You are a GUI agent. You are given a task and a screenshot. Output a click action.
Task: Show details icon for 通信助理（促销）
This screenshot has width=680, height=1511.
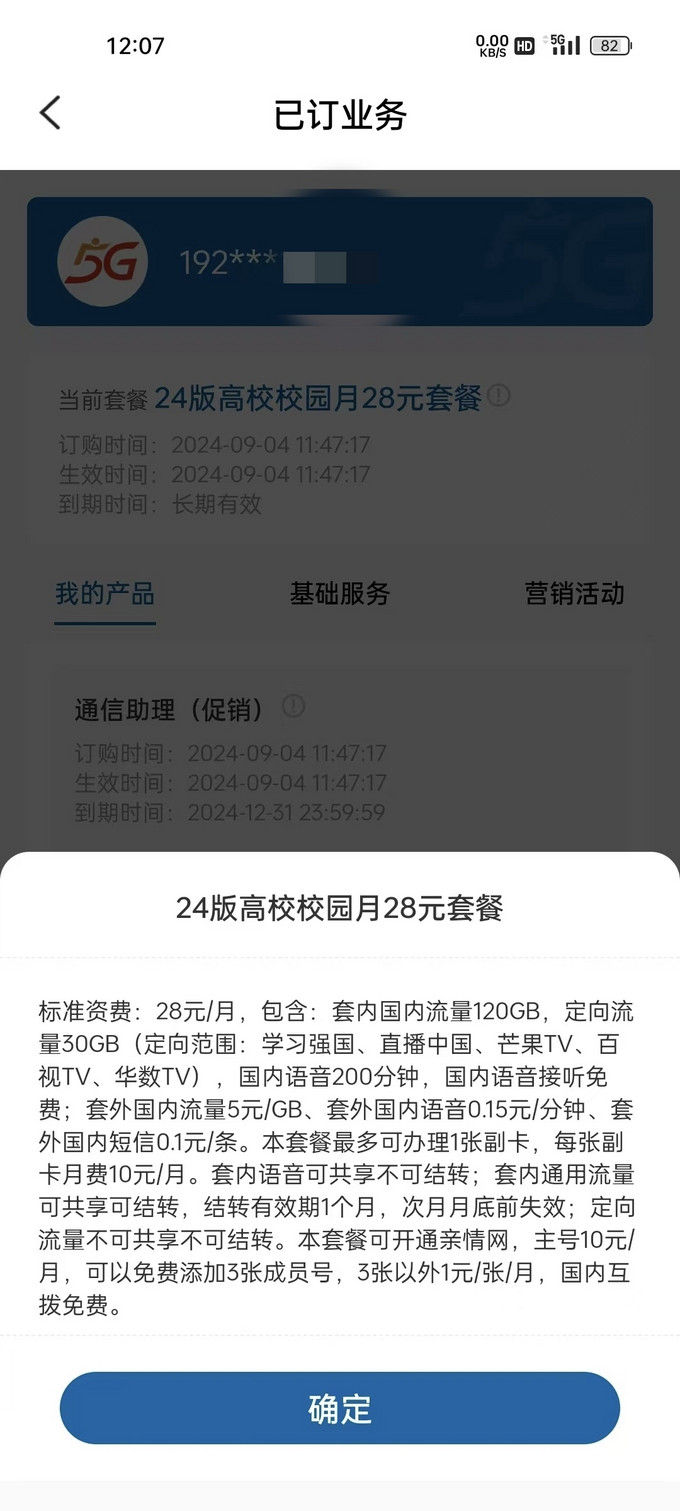tap(293, 707)
